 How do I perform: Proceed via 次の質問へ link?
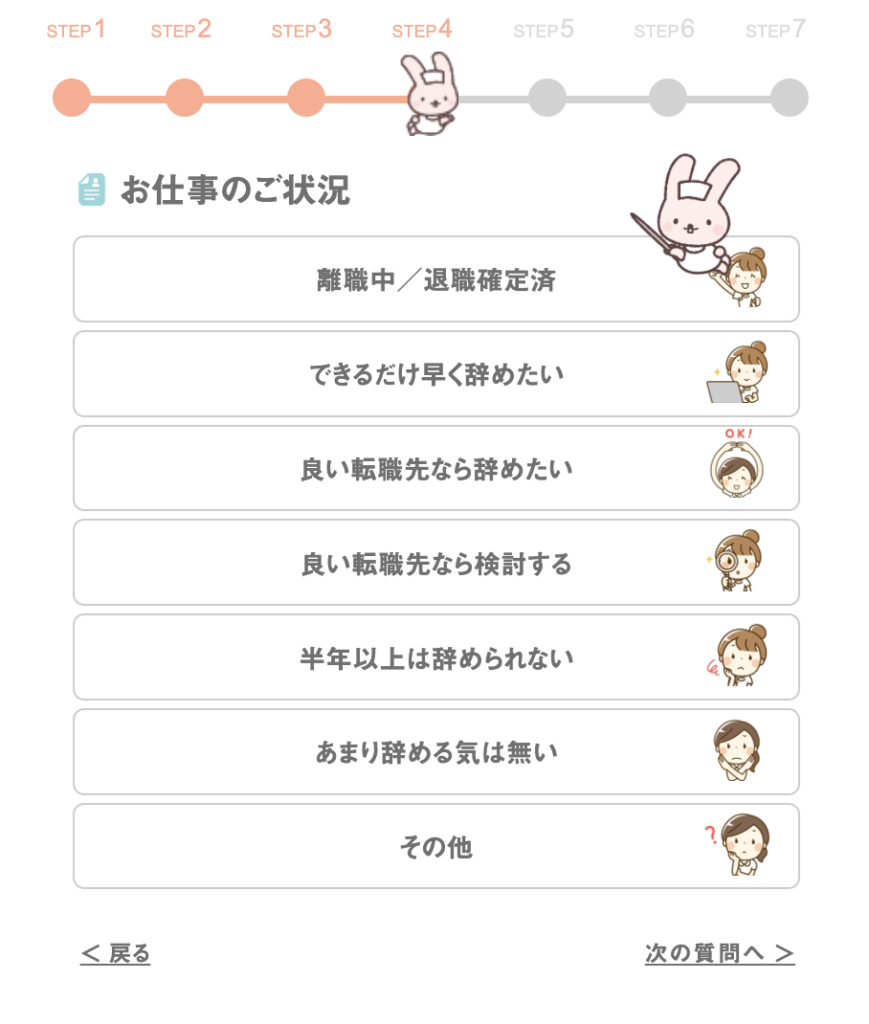point(719,954)
